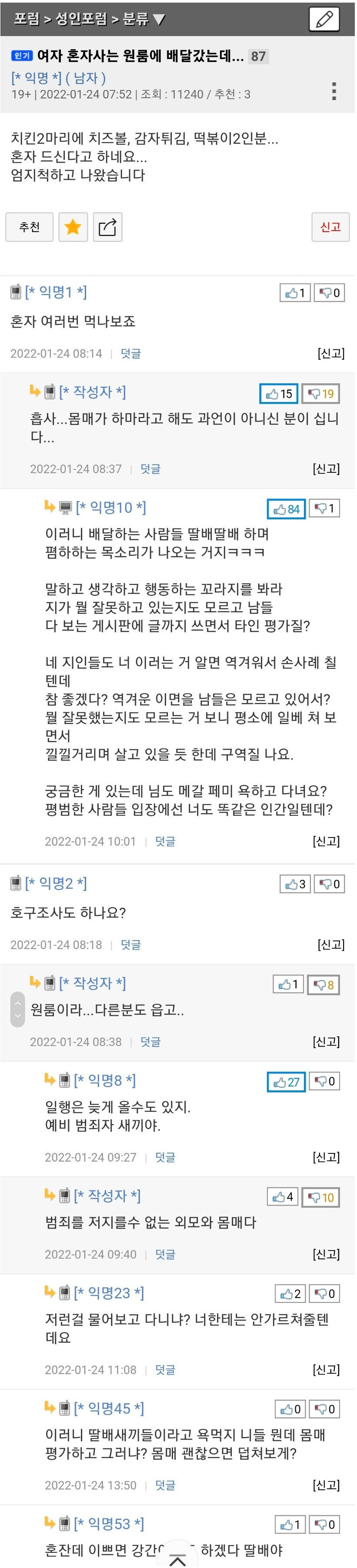Image resolution: width=357 pixels, height=1568 pixels.
Task: Downvote 익명1's comment
Action: click(x=330, y=293)
